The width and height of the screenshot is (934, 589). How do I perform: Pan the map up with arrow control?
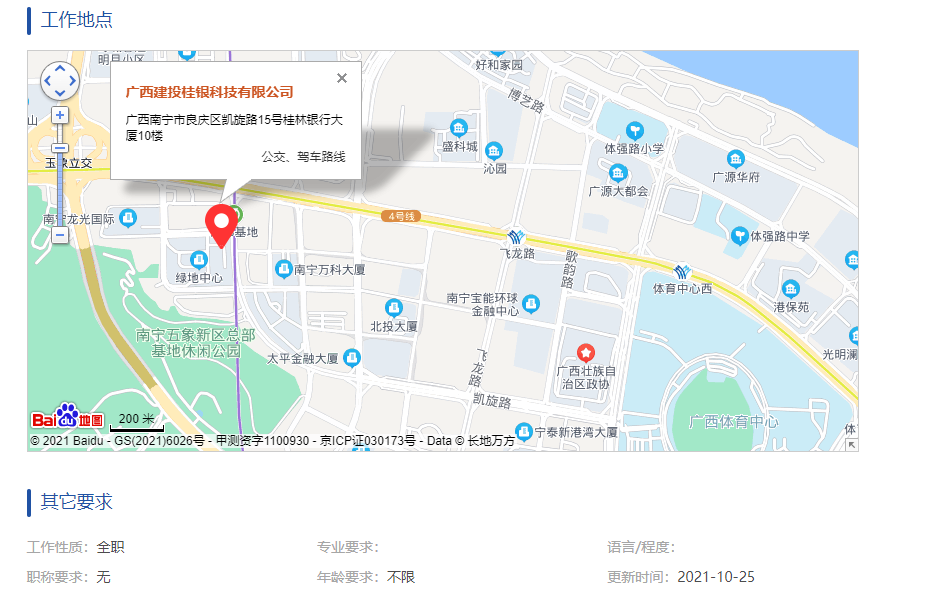(x=60, y=69)
